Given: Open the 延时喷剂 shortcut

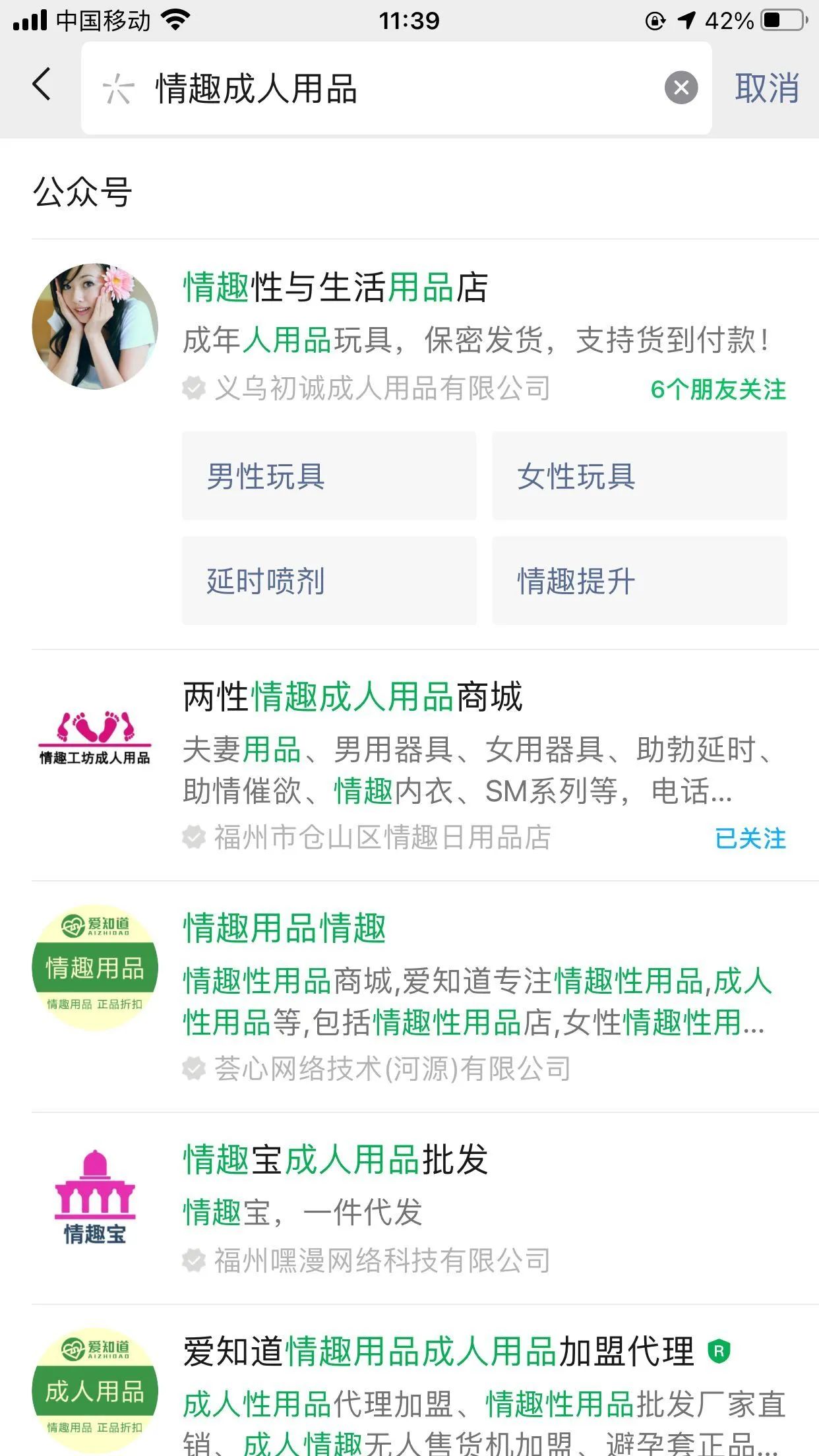Looking at the screenshot, I should pyautogui.click(x=329, y=581).
